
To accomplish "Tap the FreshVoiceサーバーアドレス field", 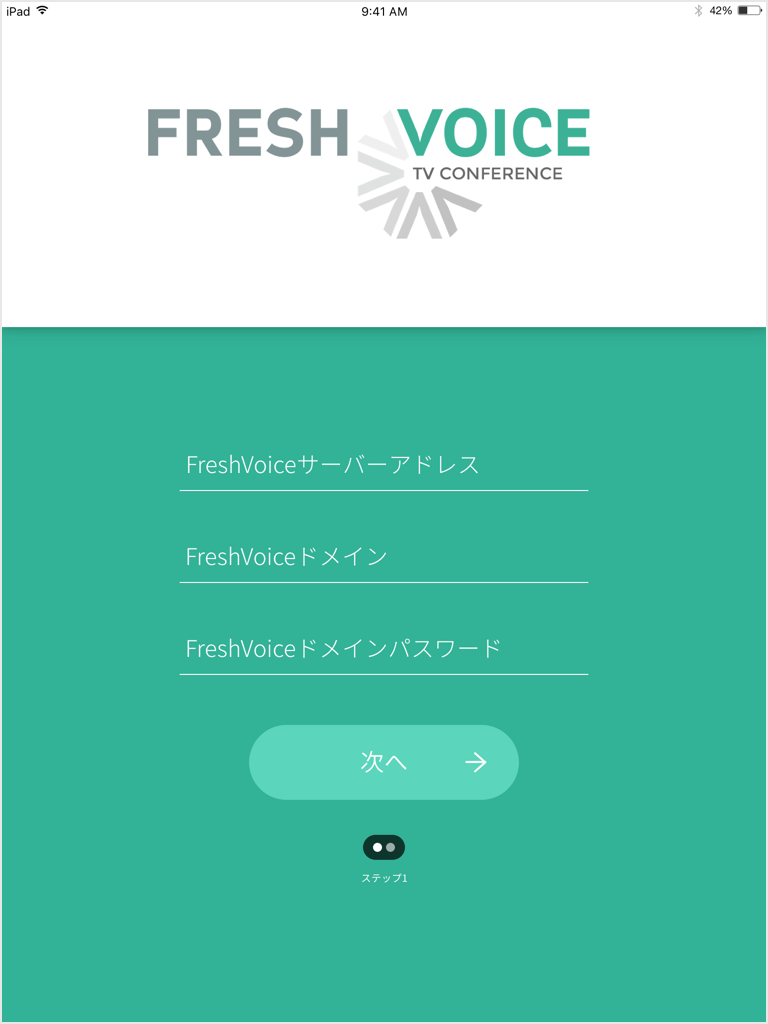I will tap(383, 465).
